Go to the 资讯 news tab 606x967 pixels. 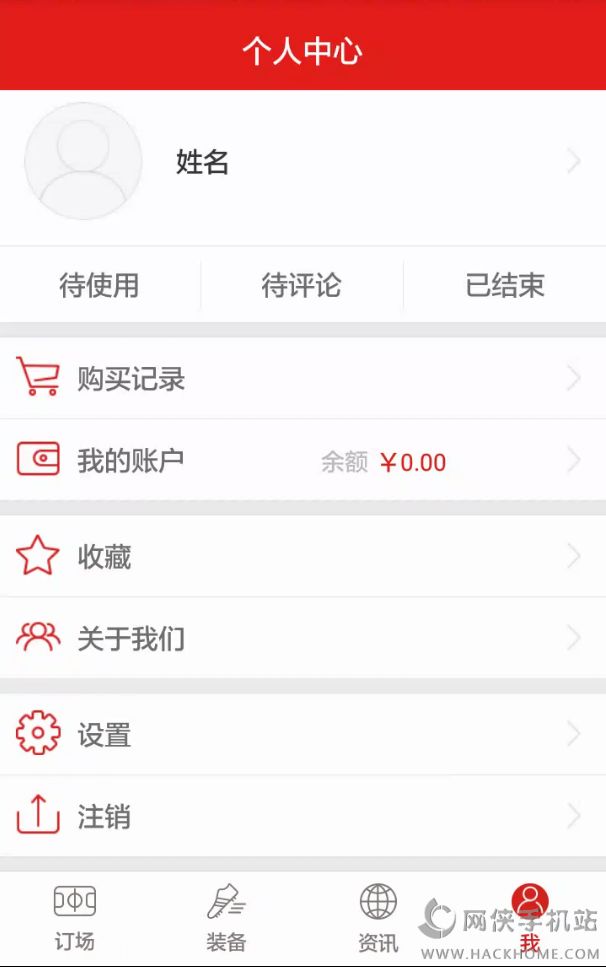pos(378,918)
